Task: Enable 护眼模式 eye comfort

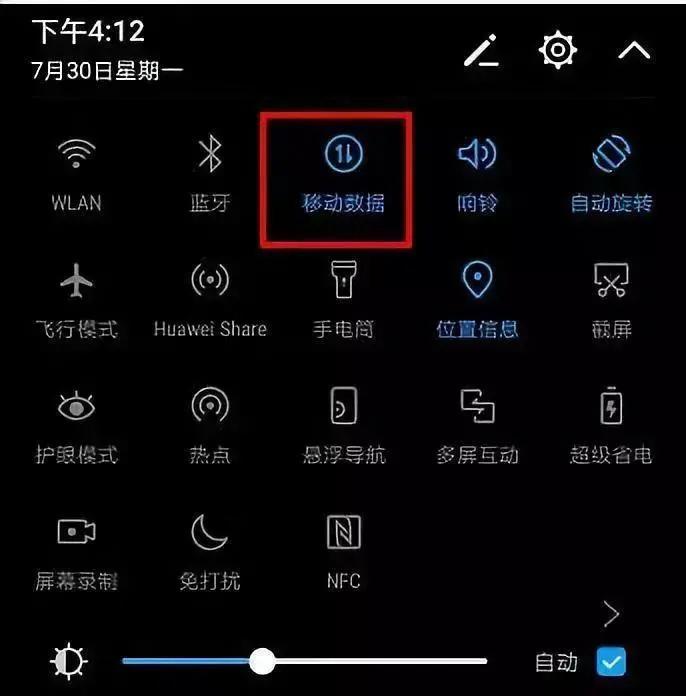Action: click(77, 408)
